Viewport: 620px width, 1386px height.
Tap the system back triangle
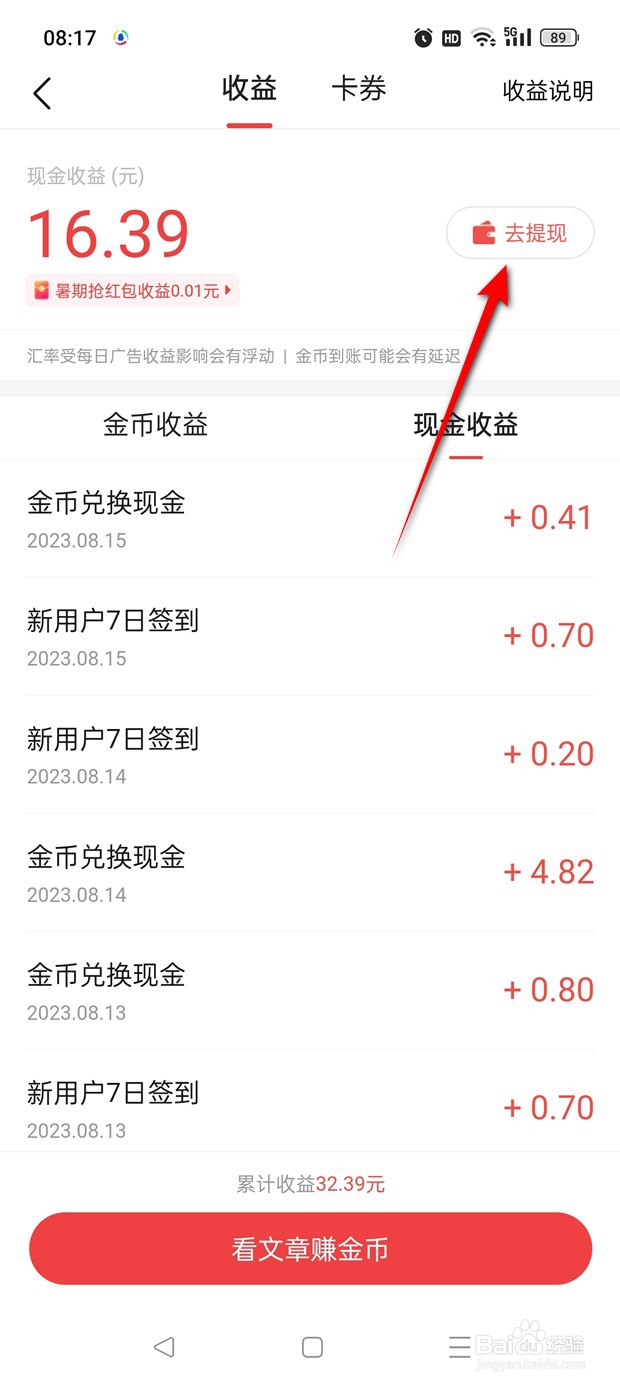[165, 1347]
